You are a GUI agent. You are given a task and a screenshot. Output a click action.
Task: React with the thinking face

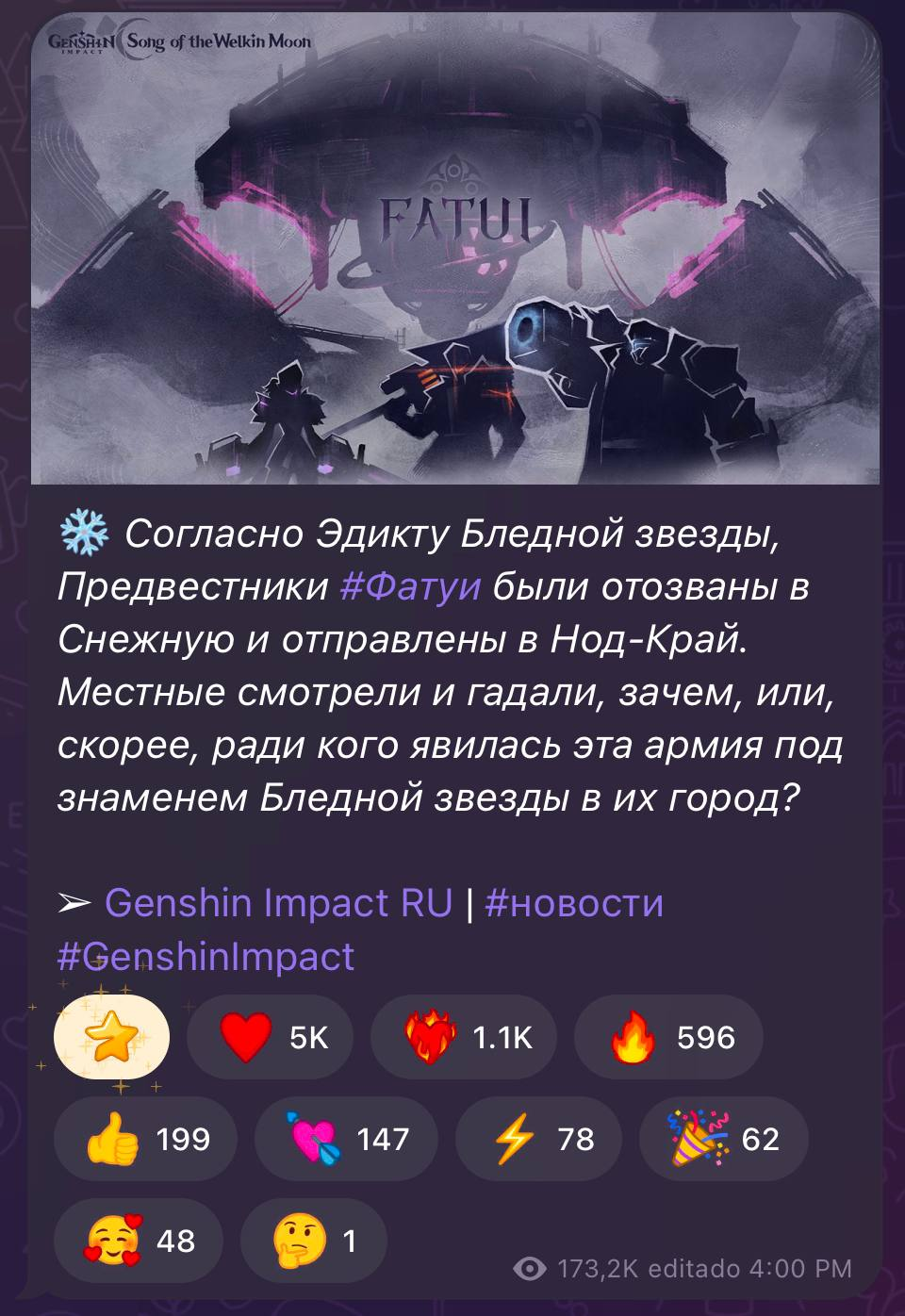(313, 1241)
